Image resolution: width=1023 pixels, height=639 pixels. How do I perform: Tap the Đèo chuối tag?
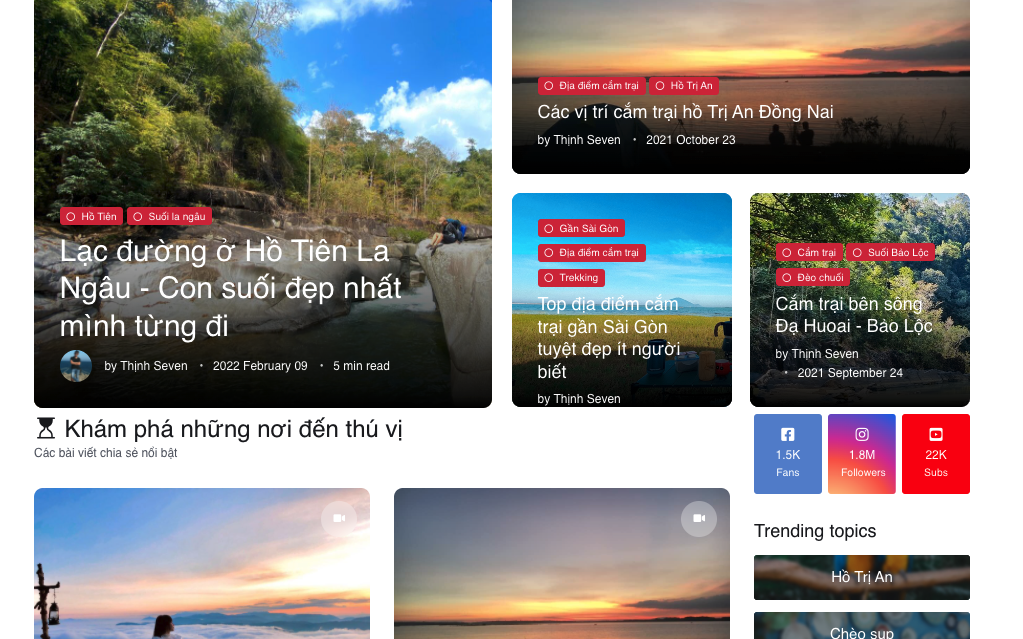click(812, 277)
